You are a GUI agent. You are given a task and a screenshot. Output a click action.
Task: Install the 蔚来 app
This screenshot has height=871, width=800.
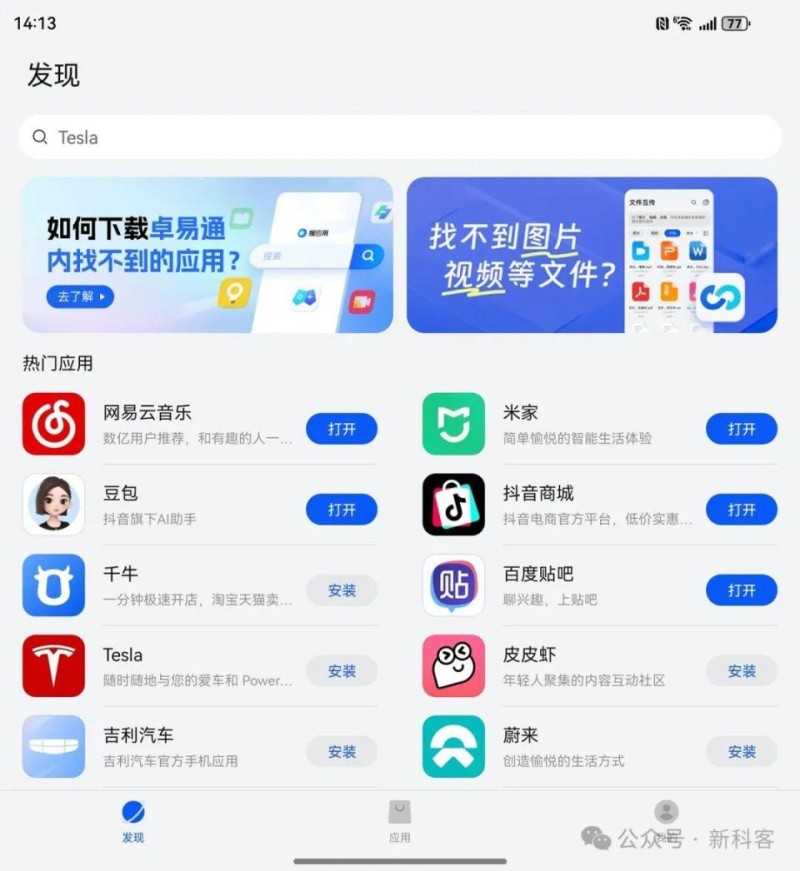pos(741,751)
